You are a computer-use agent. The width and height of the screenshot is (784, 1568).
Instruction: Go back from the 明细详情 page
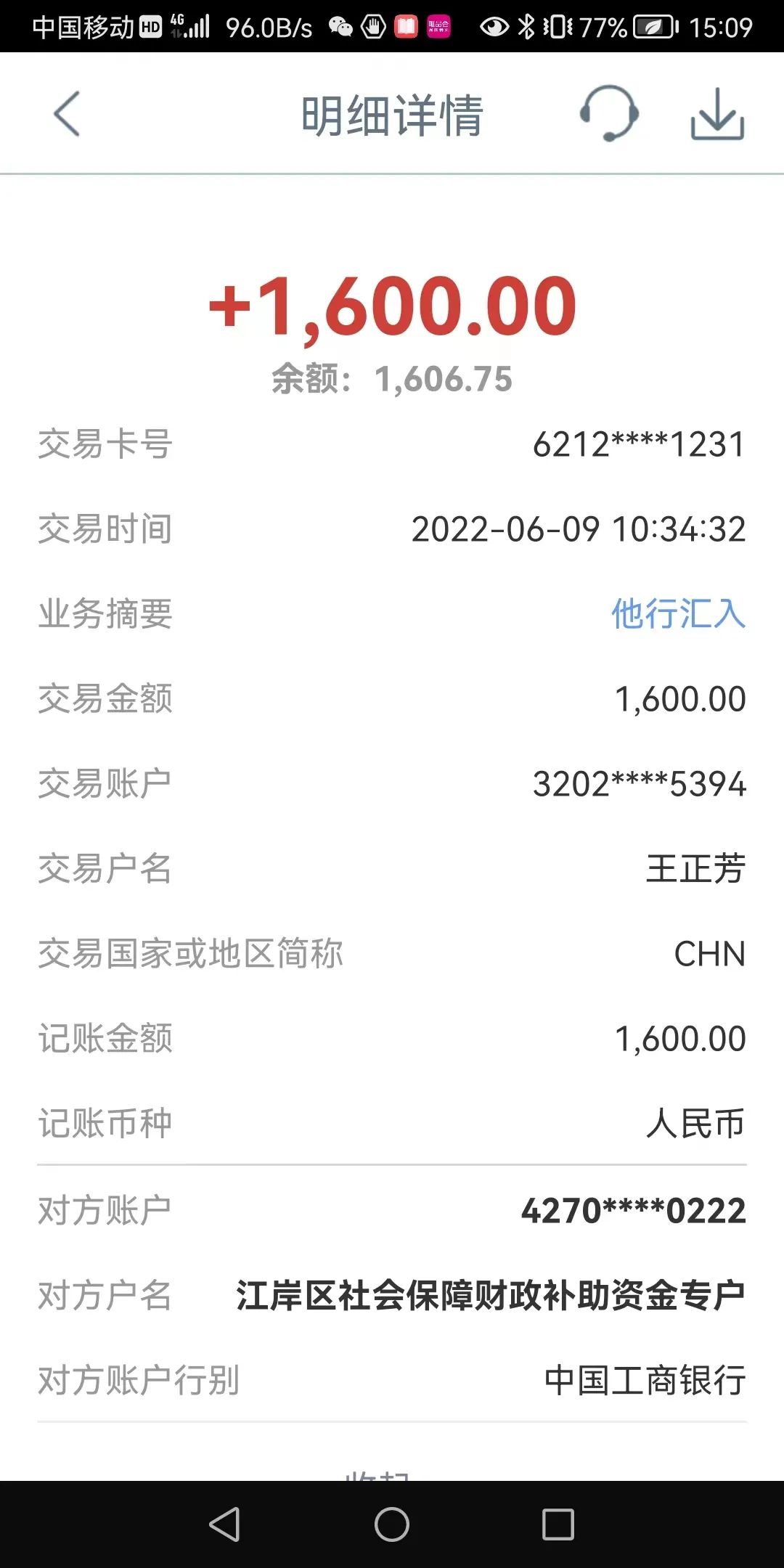[x=67, y=114]
